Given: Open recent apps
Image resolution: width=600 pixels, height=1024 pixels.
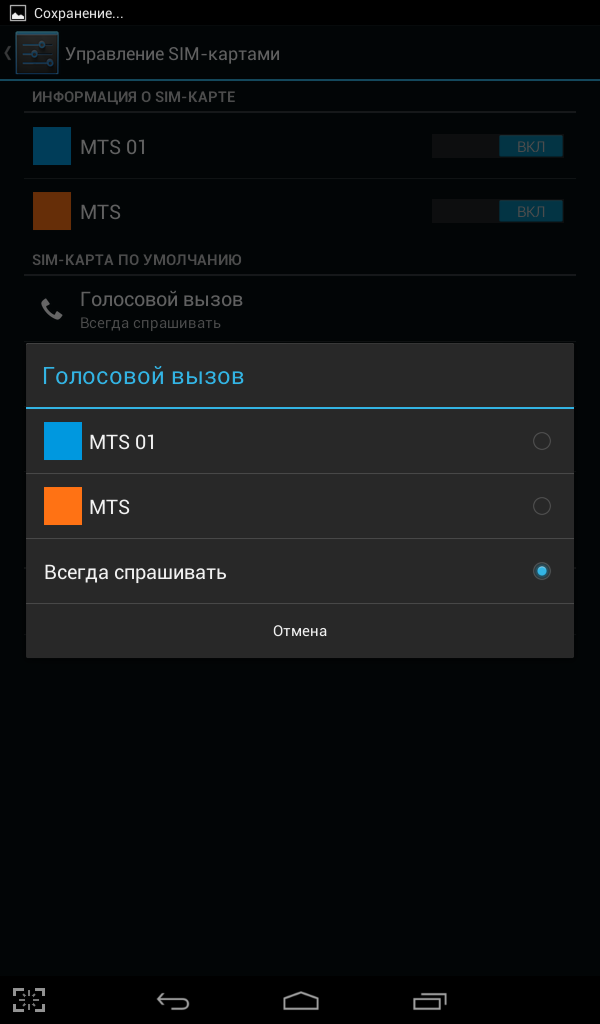Looking at the screenshot, I should [430, 1000].
